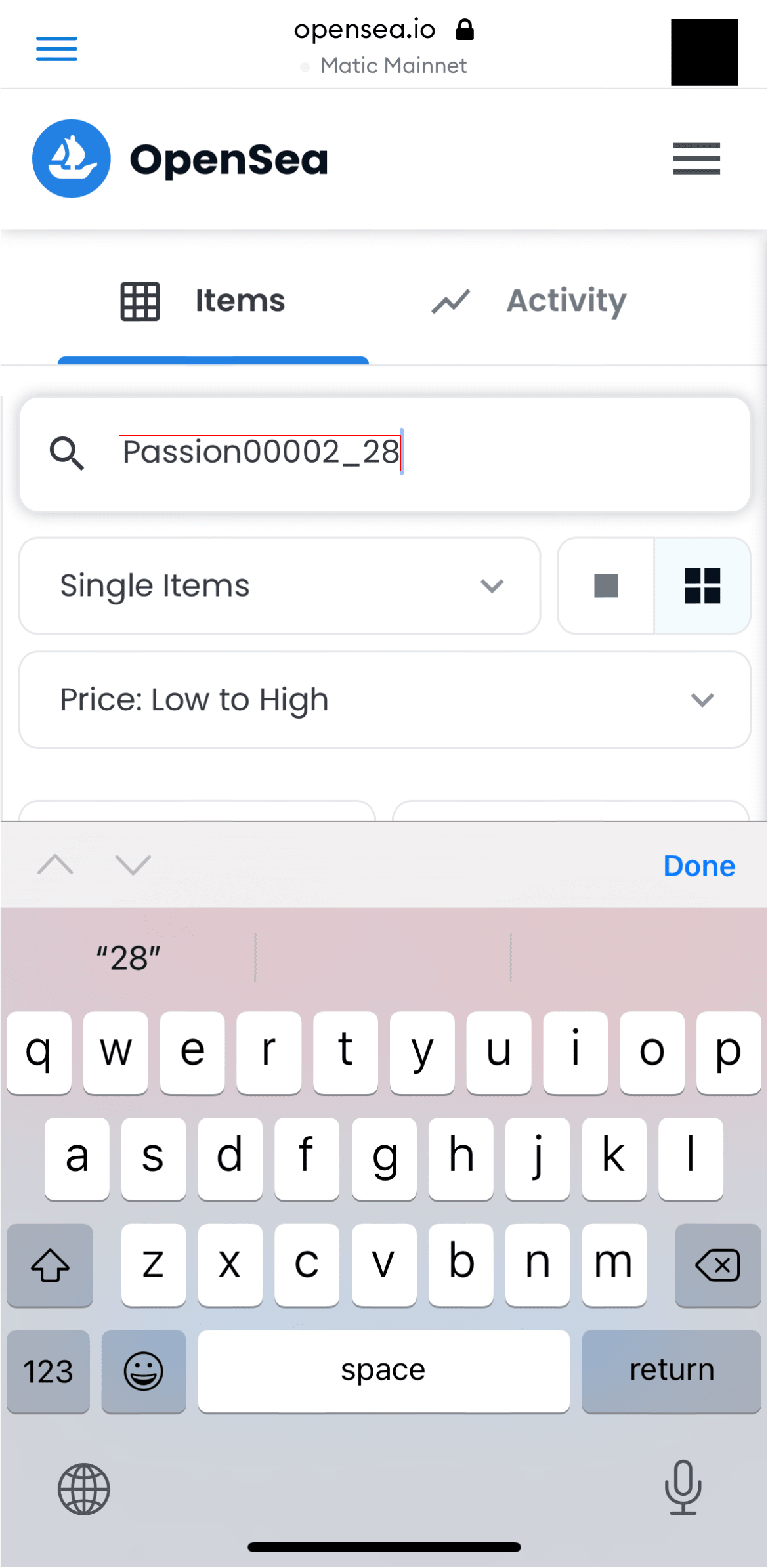The image size is (768, 1568).
Task: Switch to the large single-tile view
Action: click(606, 585)
